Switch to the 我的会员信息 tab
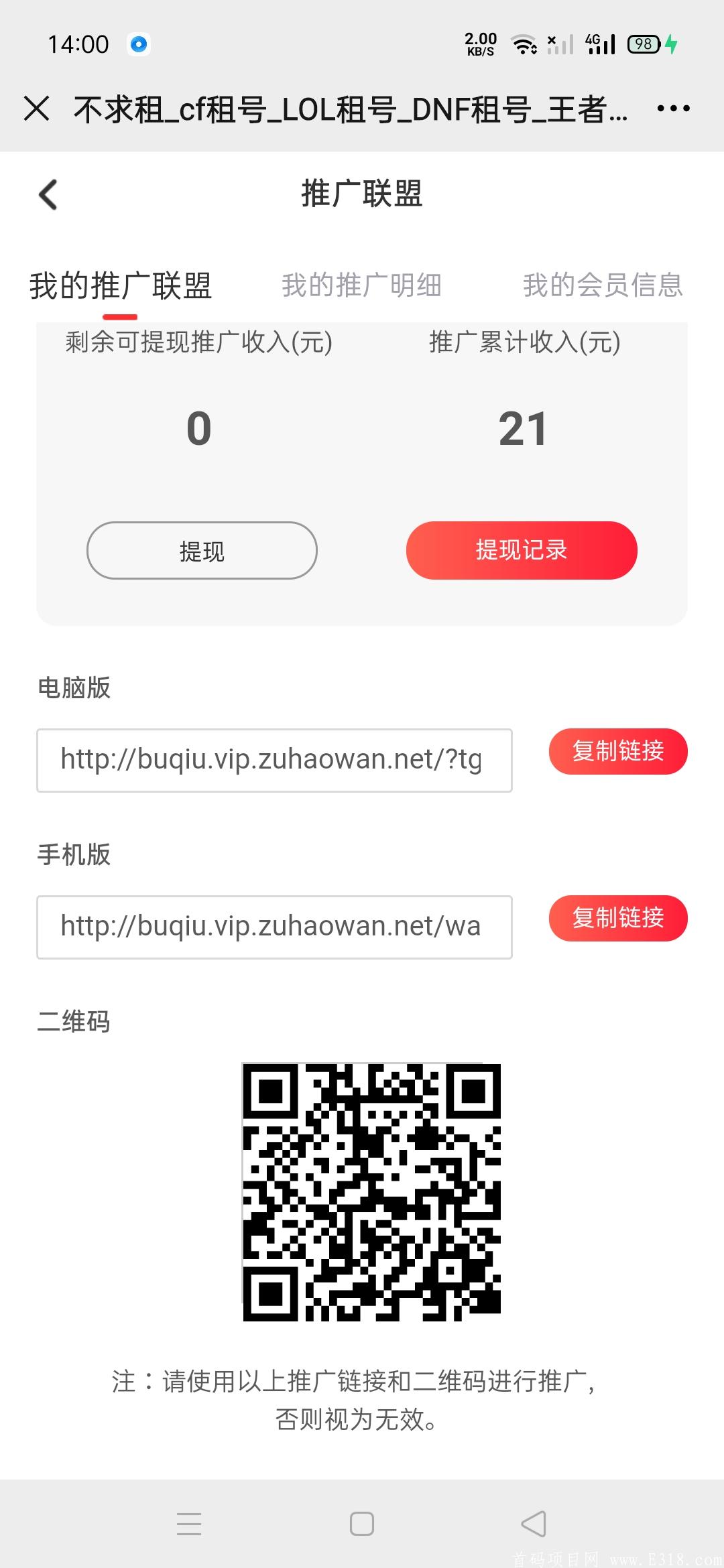 pyautogui.click(x=603, y=285)
